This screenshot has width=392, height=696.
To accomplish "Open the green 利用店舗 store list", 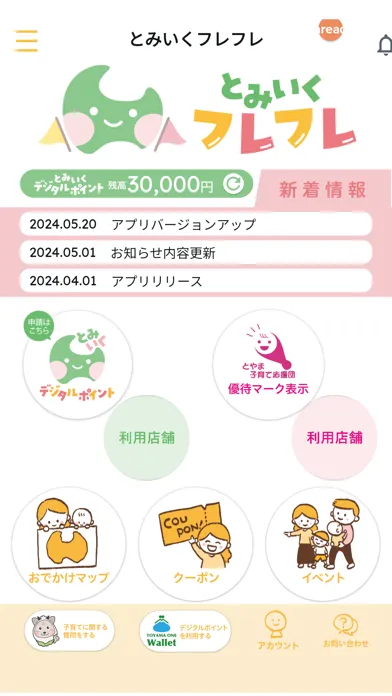I will click(x=147, y=438).
